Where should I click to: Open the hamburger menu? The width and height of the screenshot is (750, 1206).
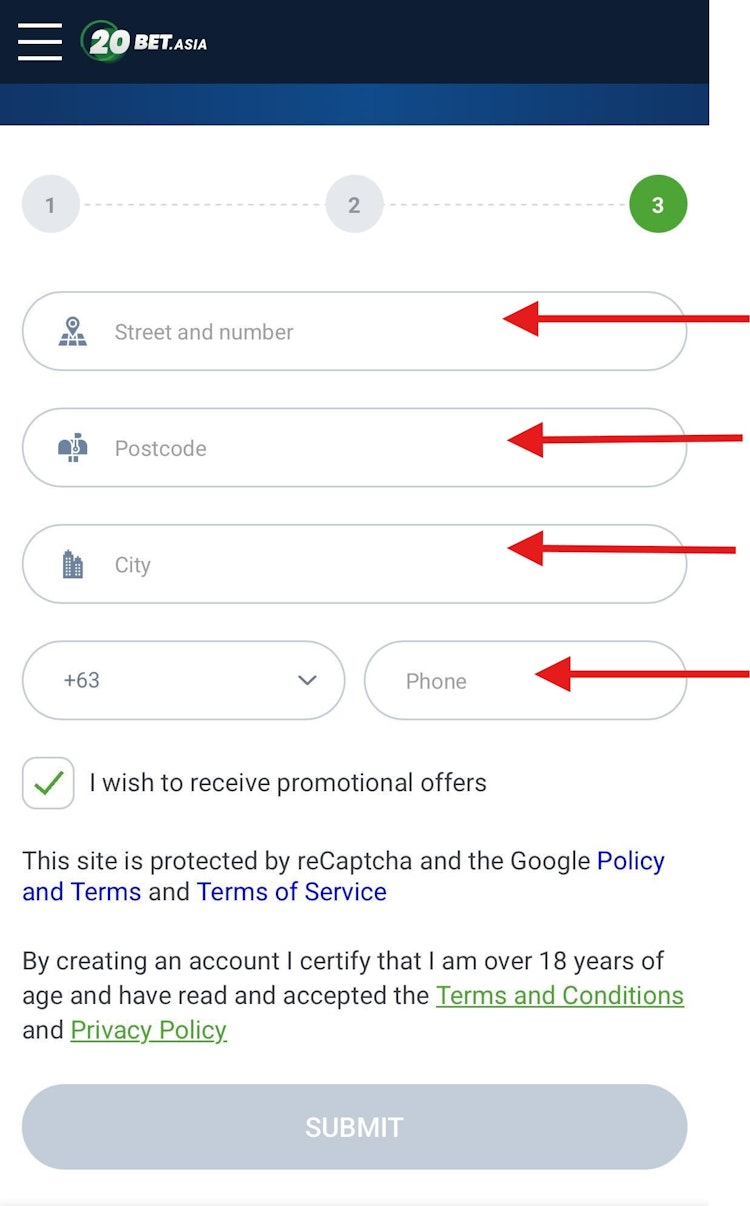click(40, 42)
